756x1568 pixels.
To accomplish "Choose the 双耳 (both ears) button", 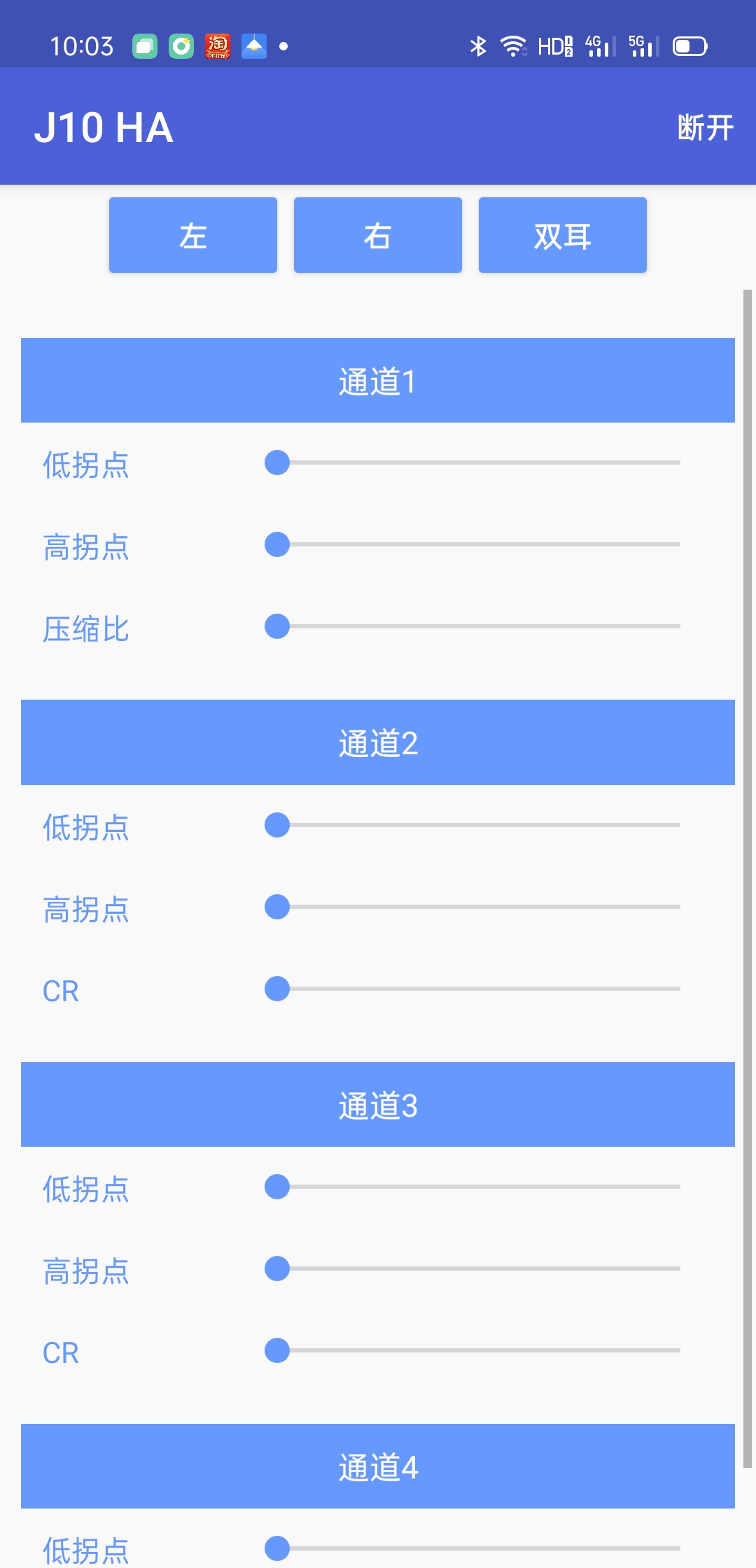I will tap(562, 235).
